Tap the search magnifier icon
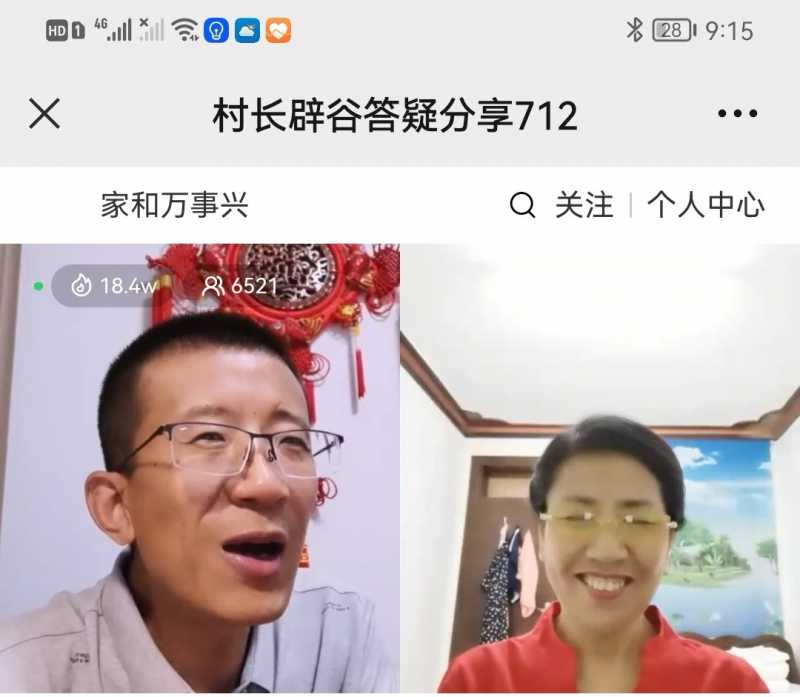Image resolution: width=800 pixels, height=697 pixels. [x=522, y=206]
